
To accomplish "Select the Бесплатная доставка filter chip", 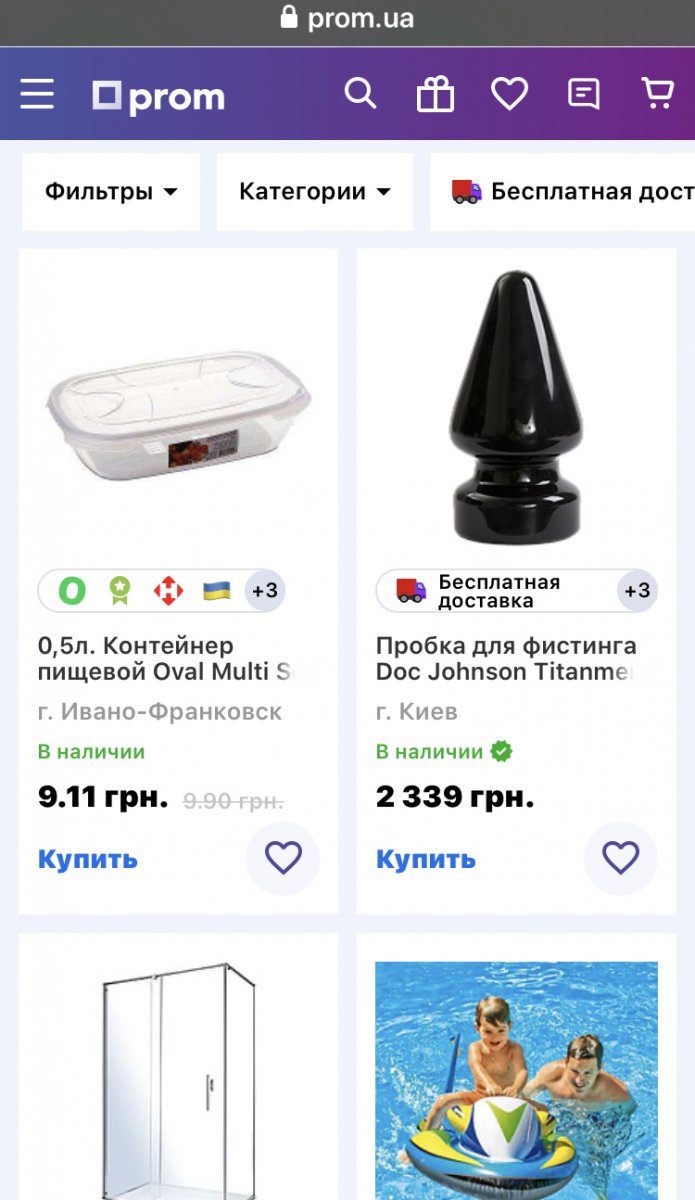I will pyautogui.click(x=565, y=192).
